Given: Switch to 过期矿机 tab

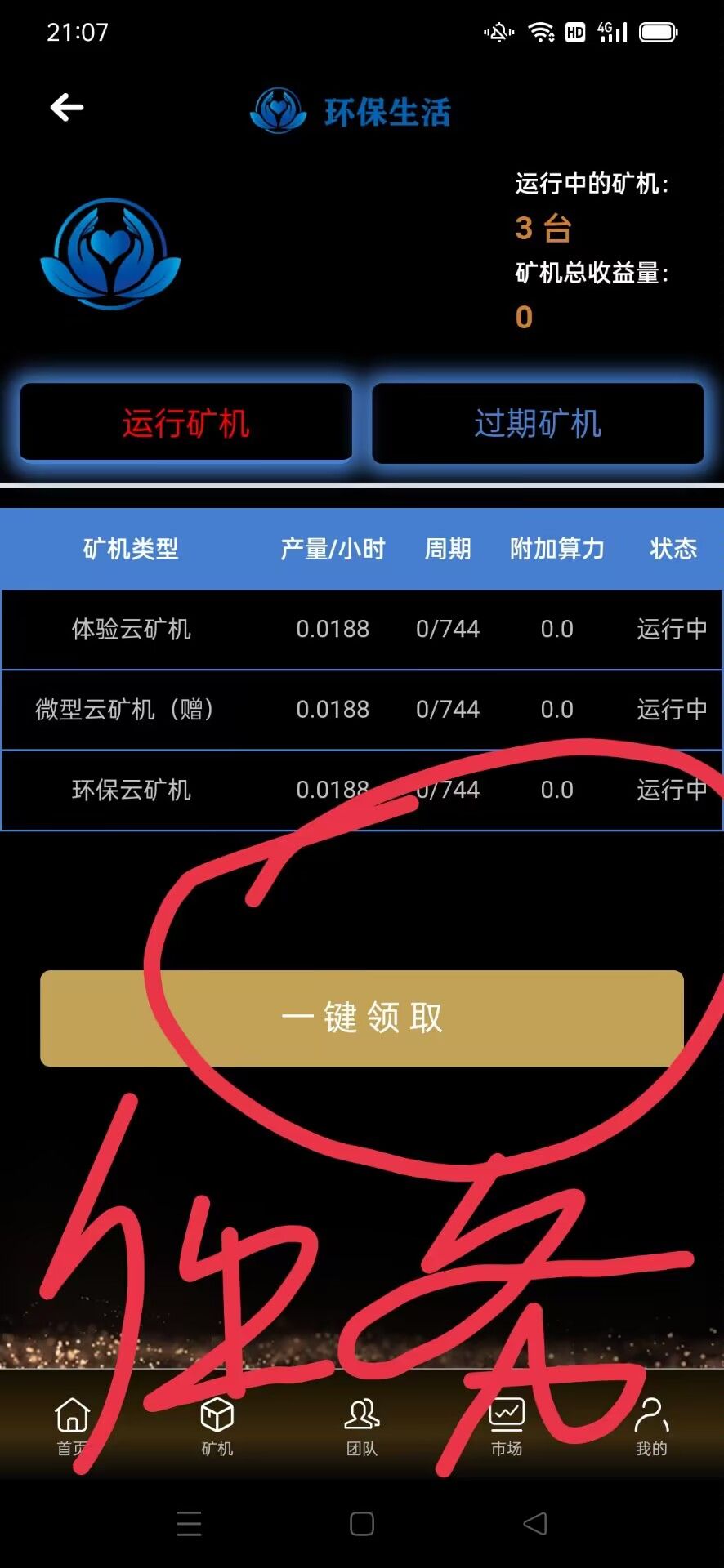Looking at the screenshot, I should tap(538, 423).
